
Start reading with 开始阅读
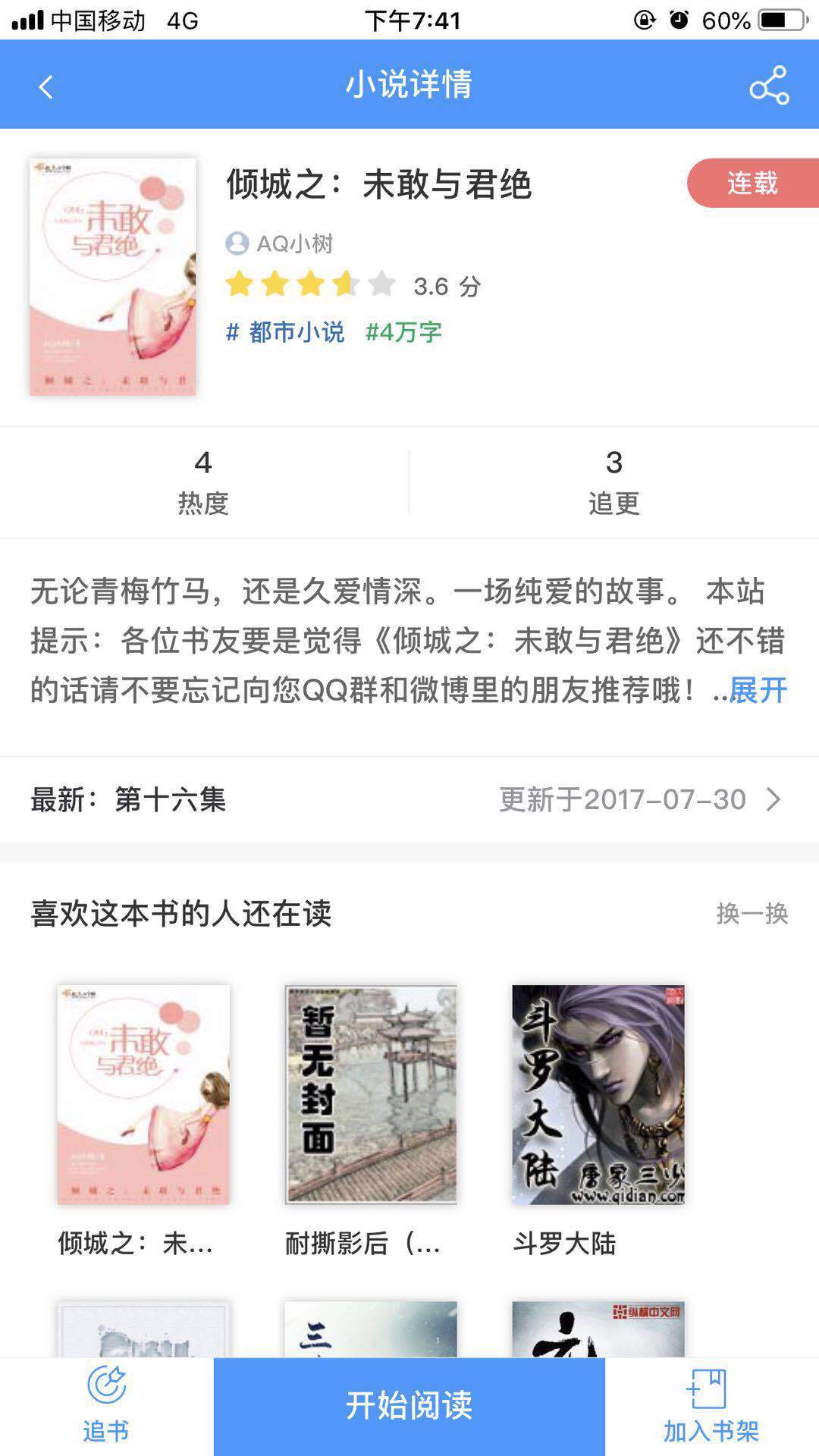(409, 1405)
